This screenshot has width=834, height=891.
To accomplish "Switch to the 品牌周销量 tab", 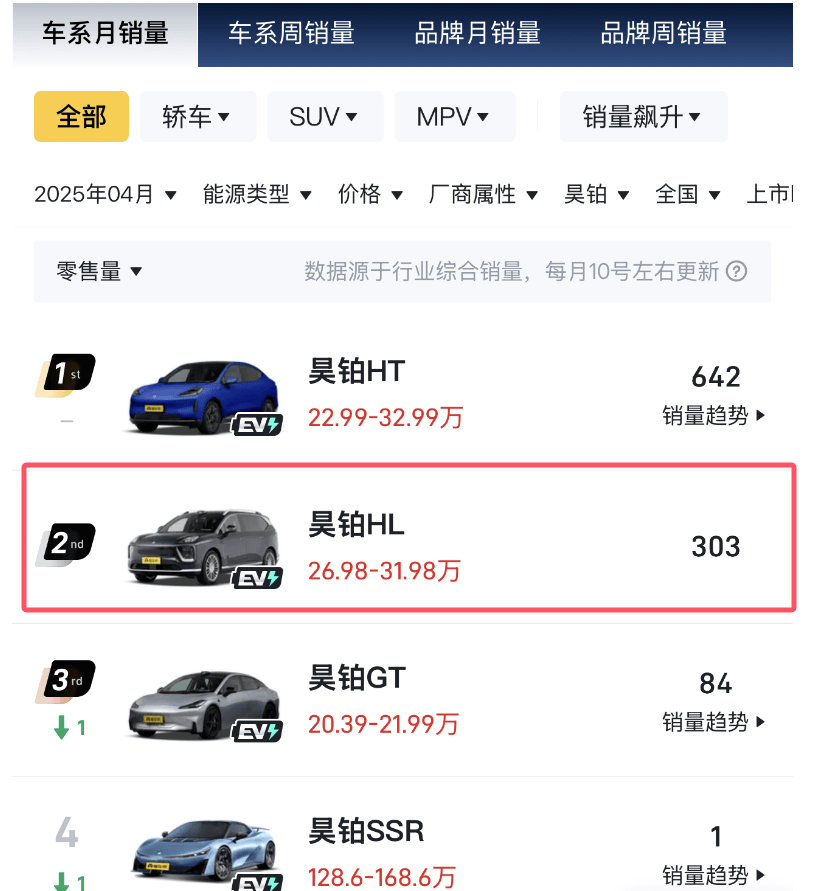I will pyautogui.click(x=663, y=33).
